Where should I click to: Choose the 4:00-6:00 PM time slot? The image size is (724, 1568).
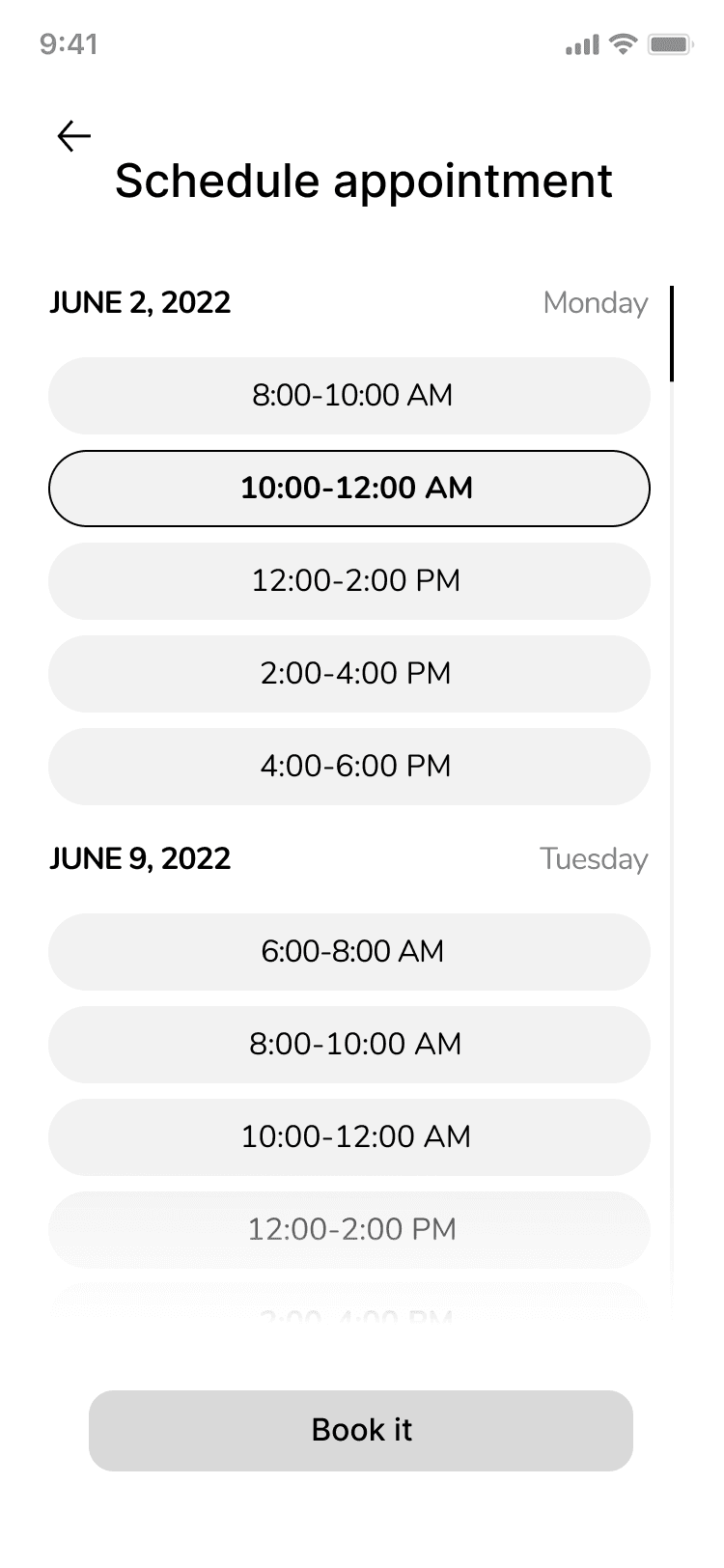coord(349,767)
